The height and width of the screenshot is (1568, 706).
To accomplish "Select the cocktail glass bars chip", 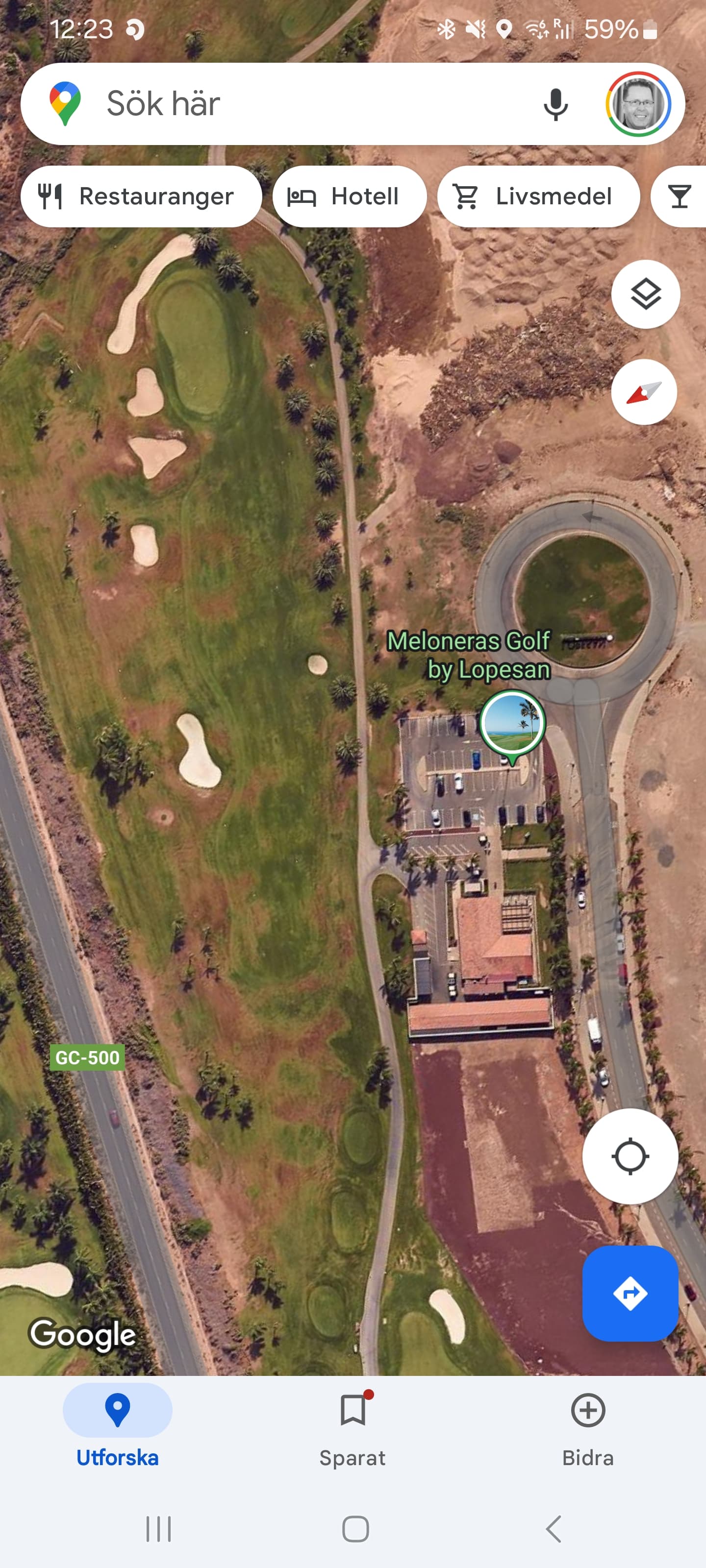I will 679,196.
